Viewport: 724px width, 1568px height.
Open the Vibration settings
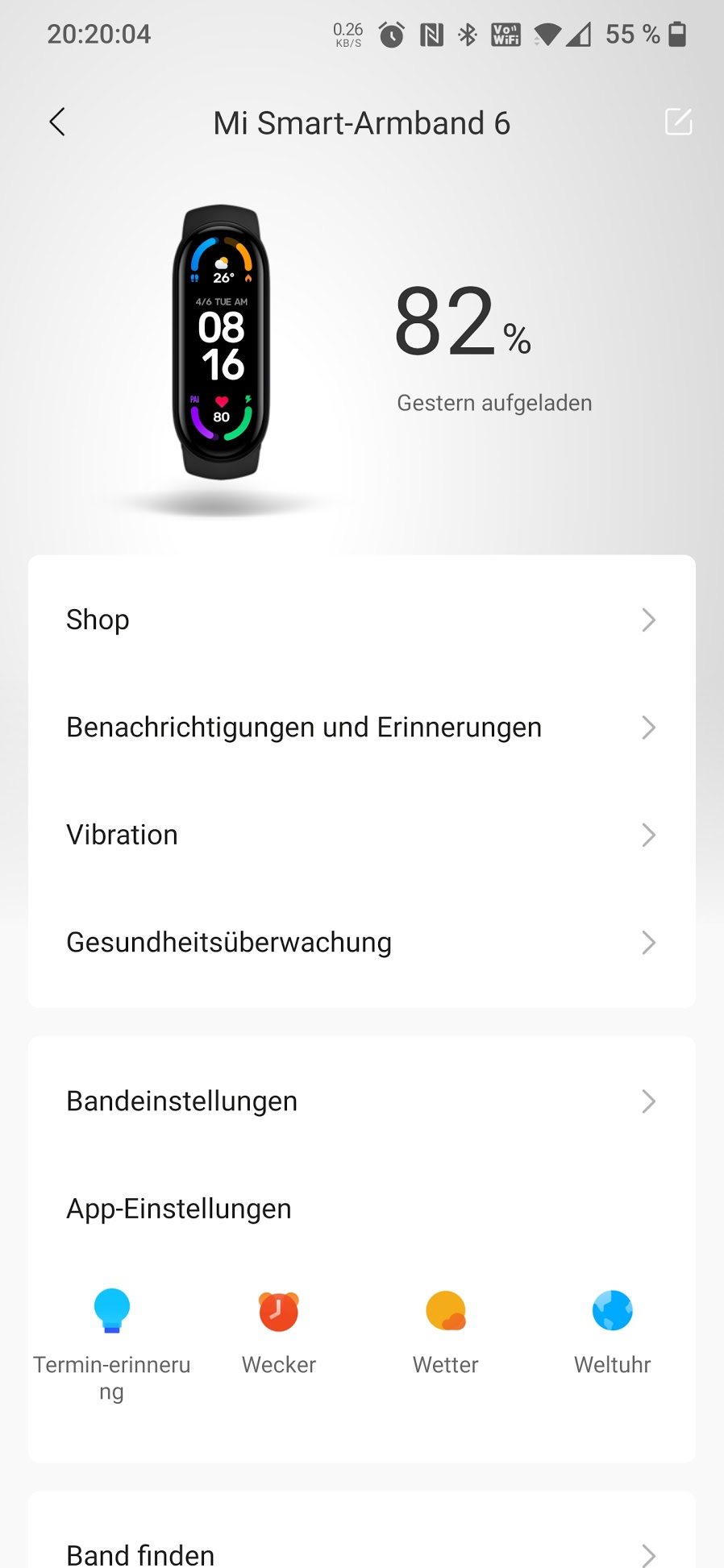click(x=361, y=835)
